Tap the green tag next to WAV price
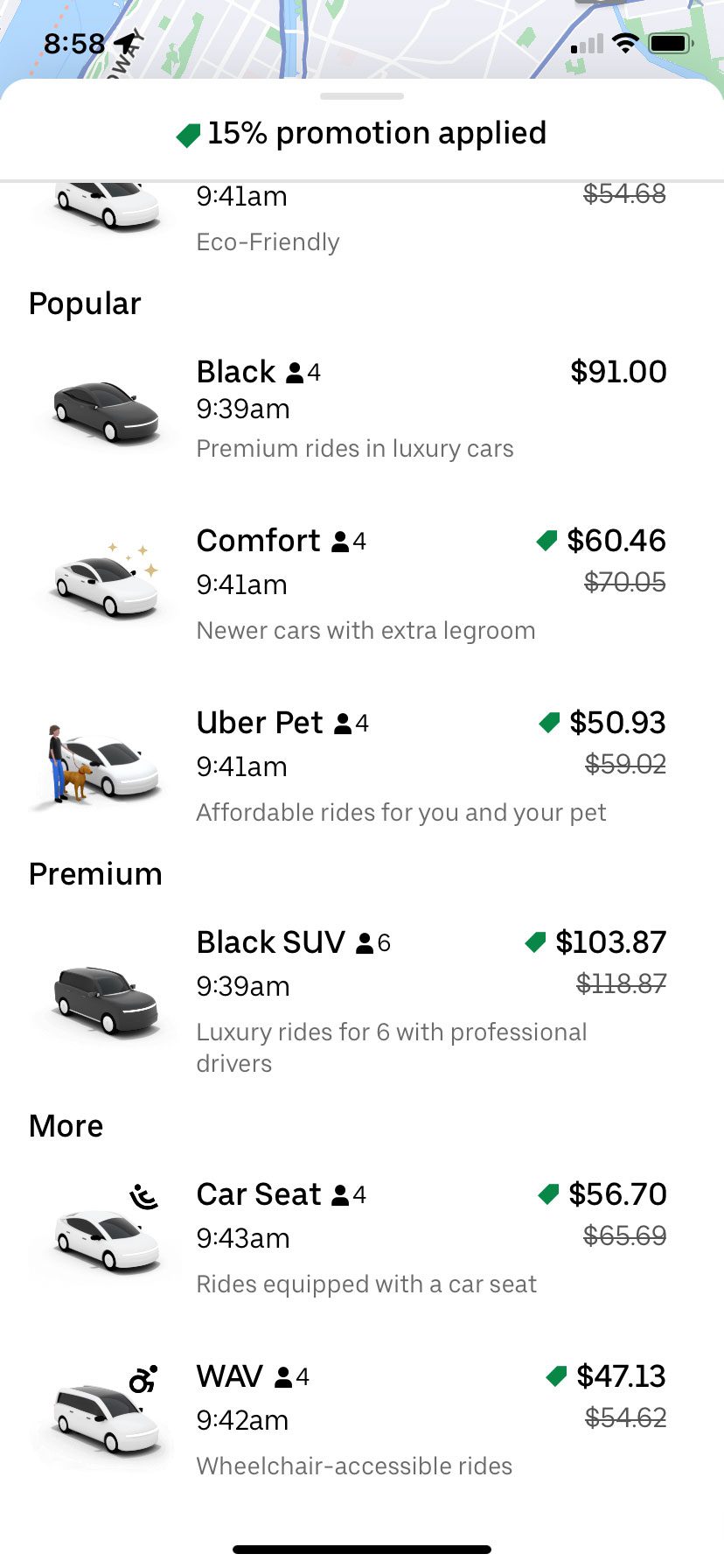This screenshot has width=724, height=1568. 559,1375
